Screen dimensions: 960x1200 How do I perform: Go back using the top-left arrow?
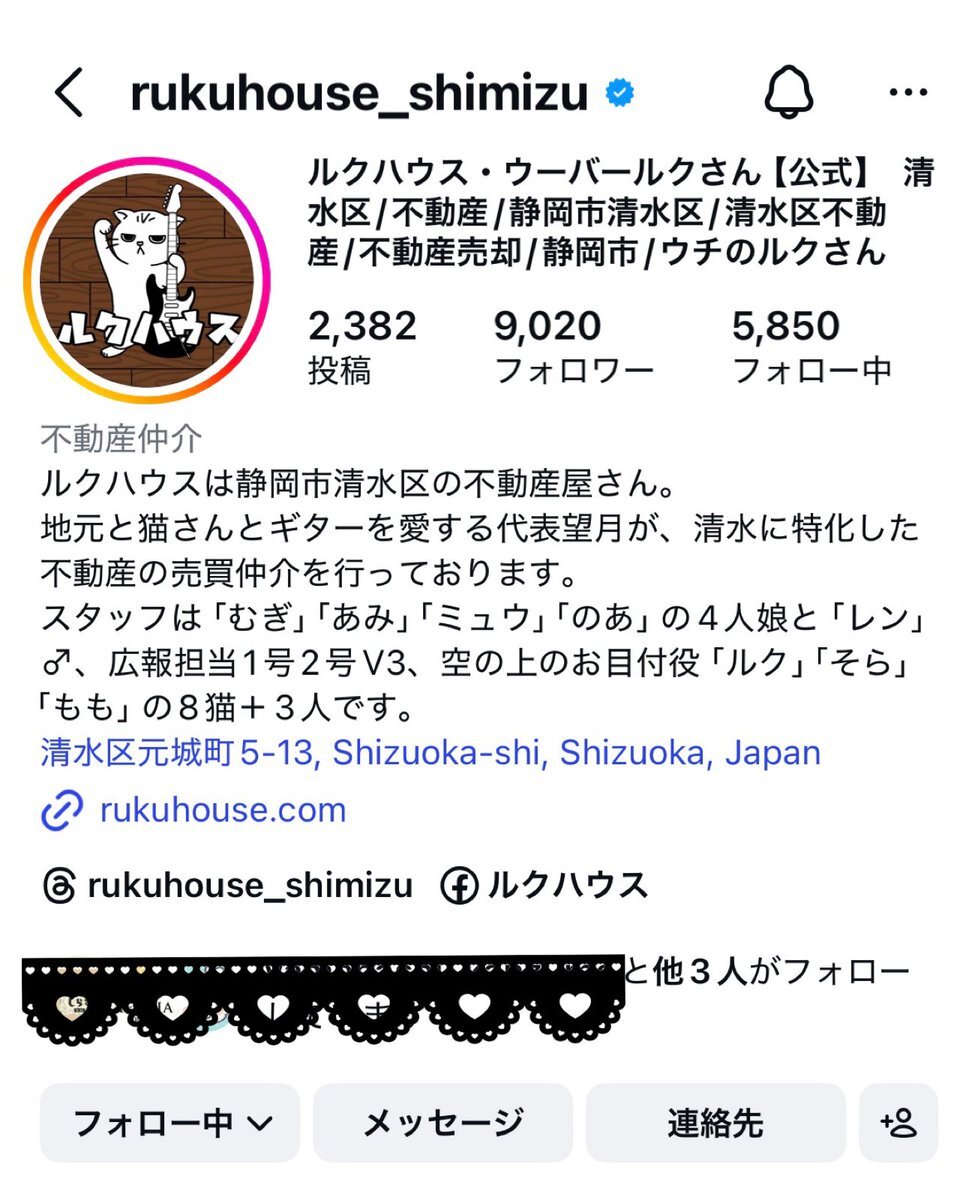coord(68,93)
